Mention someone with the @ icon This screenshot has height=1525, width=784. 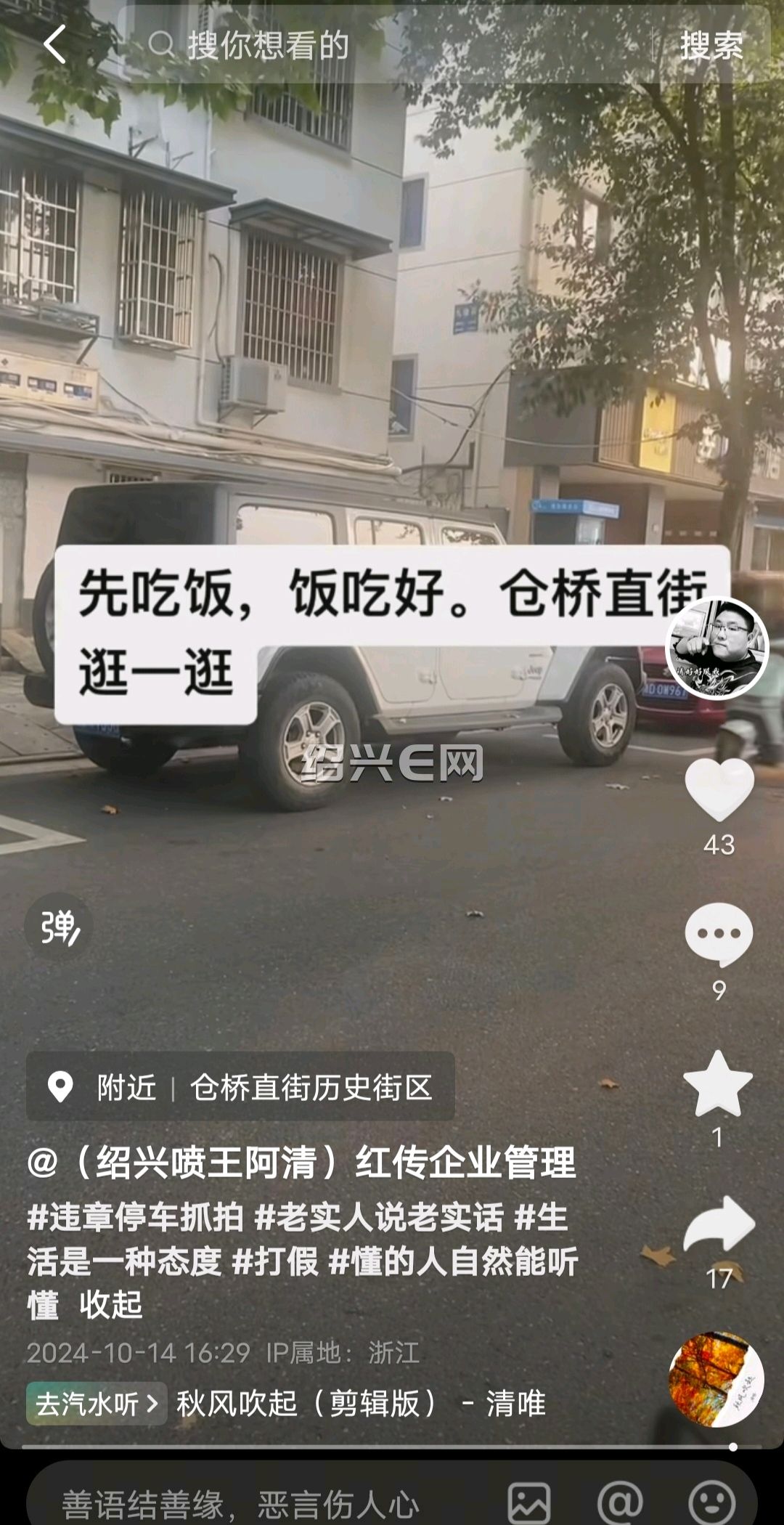pyautogui.click(x=620, y=1503)
